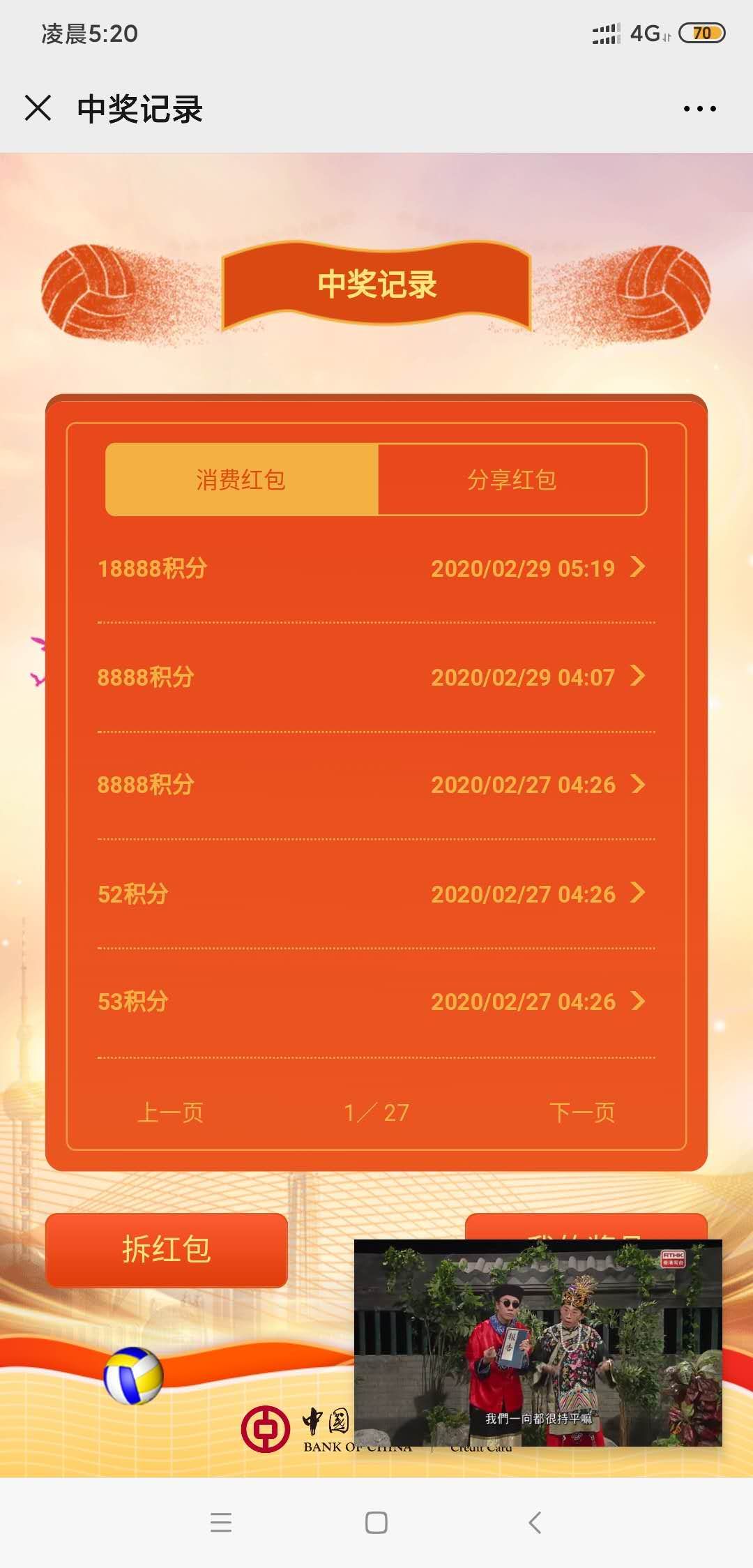
Task: Open the floating picture-in-picture video
Action: pos(538,1342)
